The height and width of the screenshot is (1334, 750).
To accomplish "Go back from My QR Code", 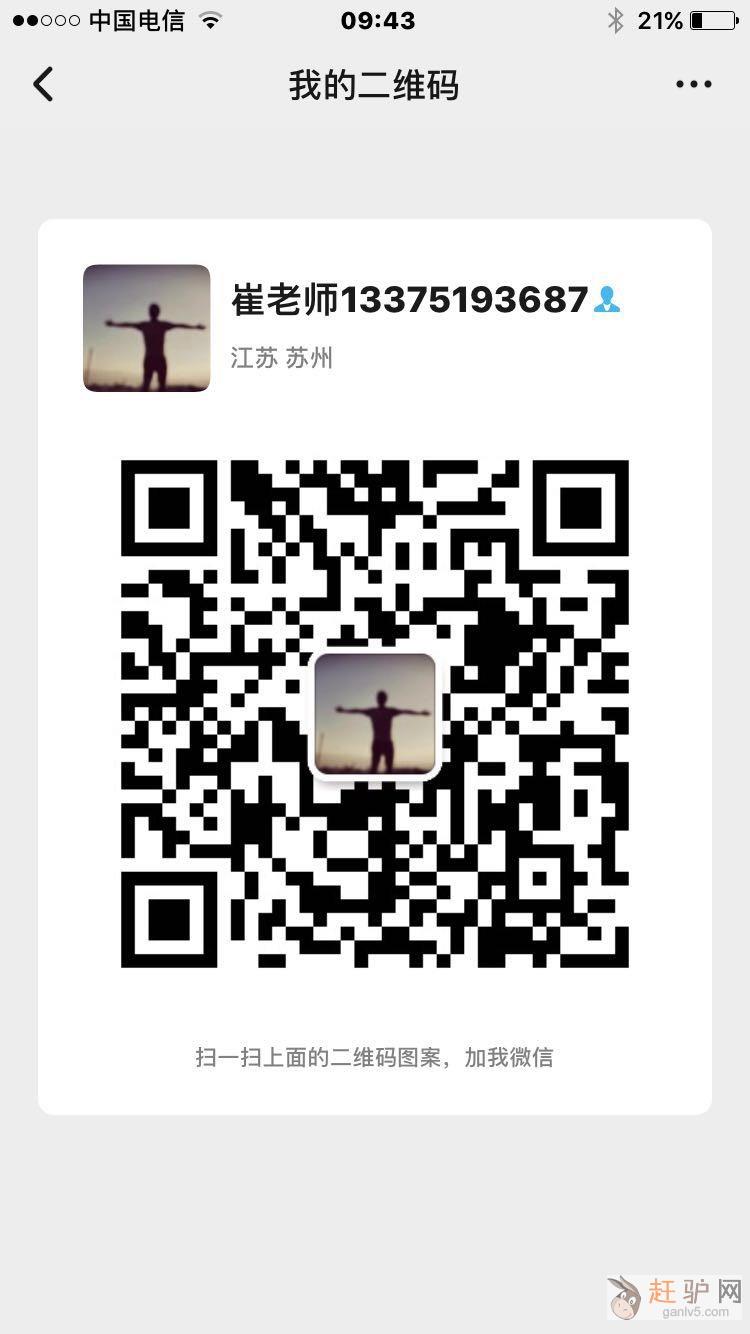I will [43, 84].
